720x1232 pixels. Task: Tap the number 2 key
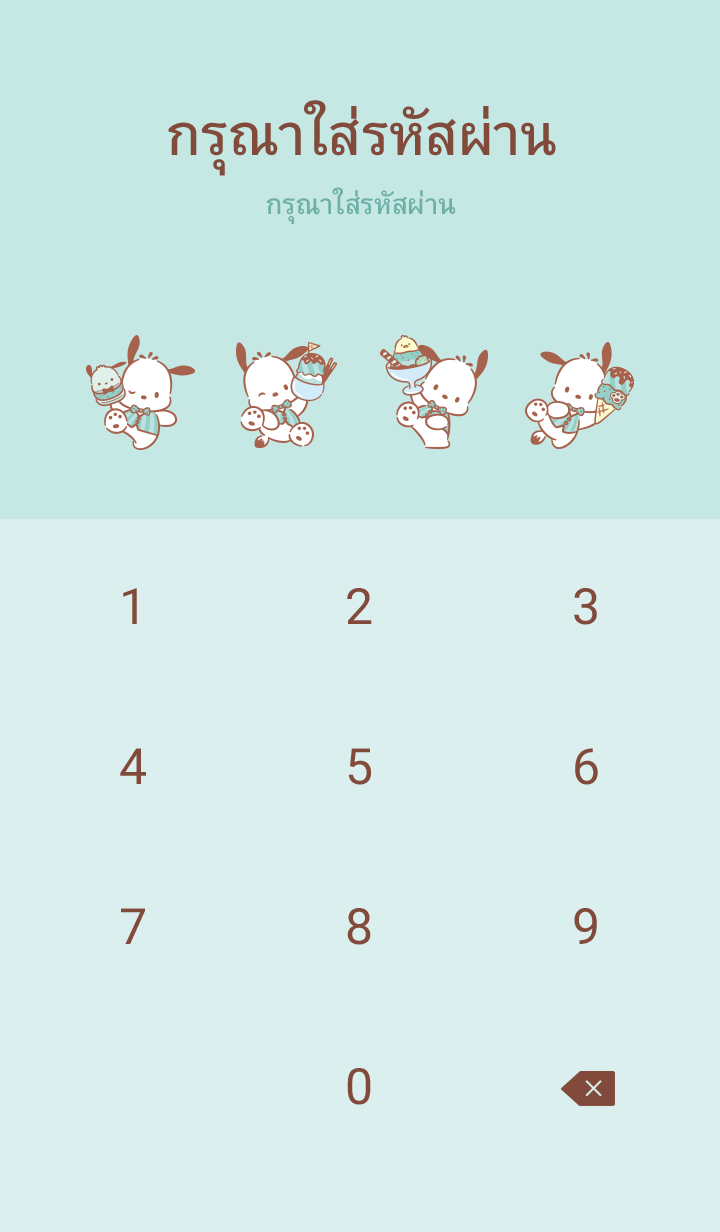tap(359, 607)
